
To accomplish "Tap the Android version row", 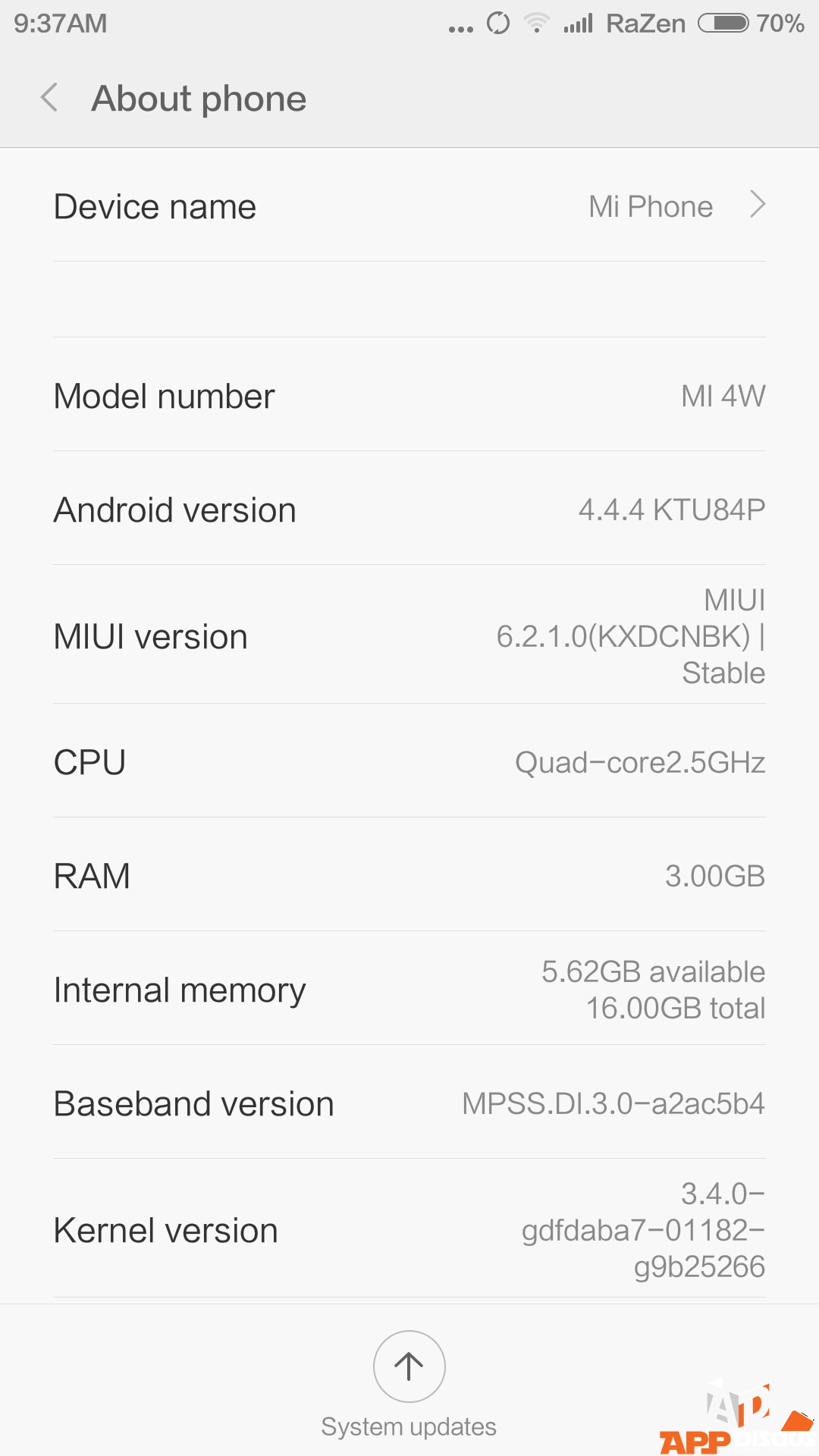I will [x=409, y=509].
